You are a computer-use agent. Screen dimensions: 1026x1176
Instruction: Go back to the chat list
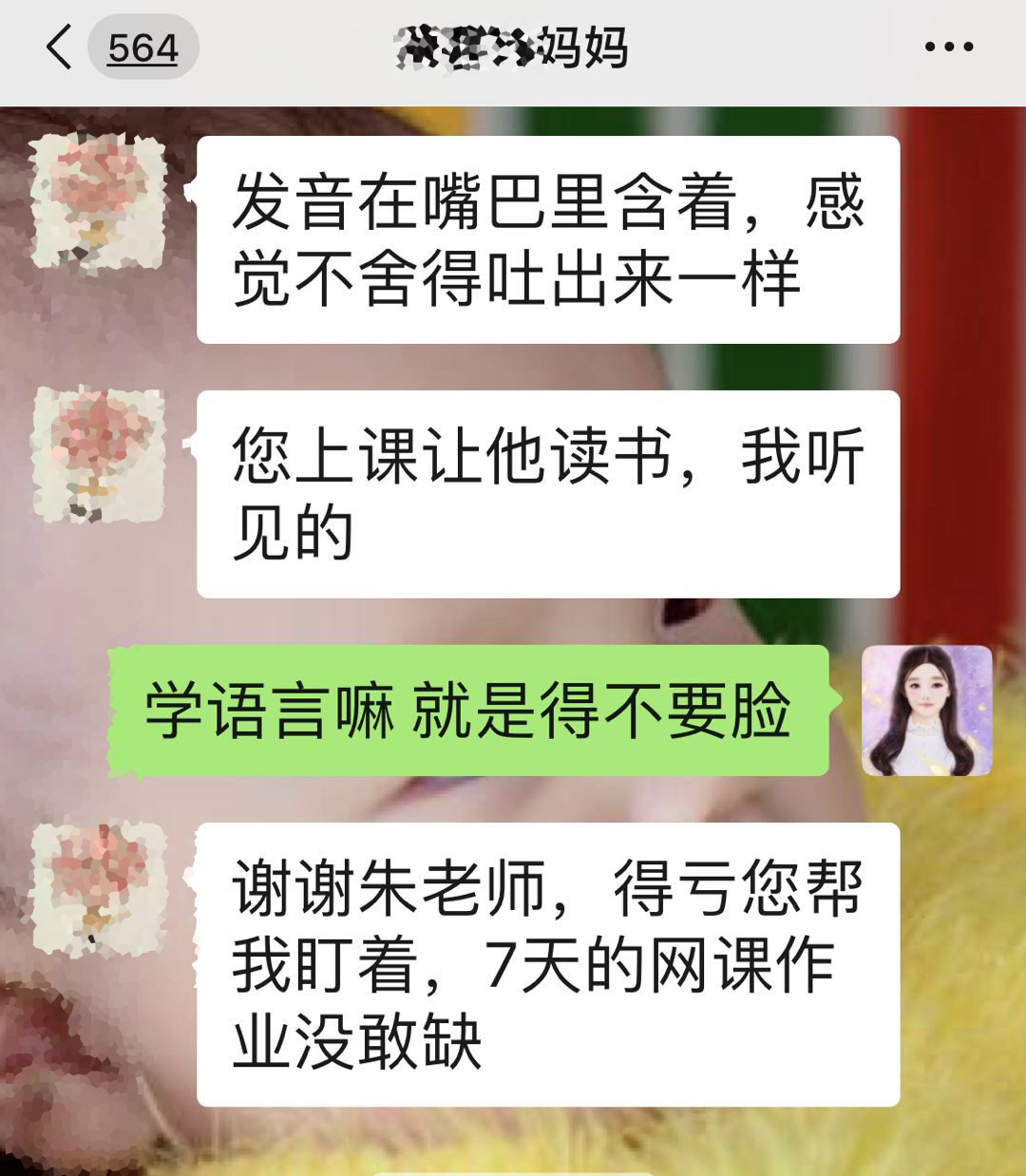tap(59, 47)
